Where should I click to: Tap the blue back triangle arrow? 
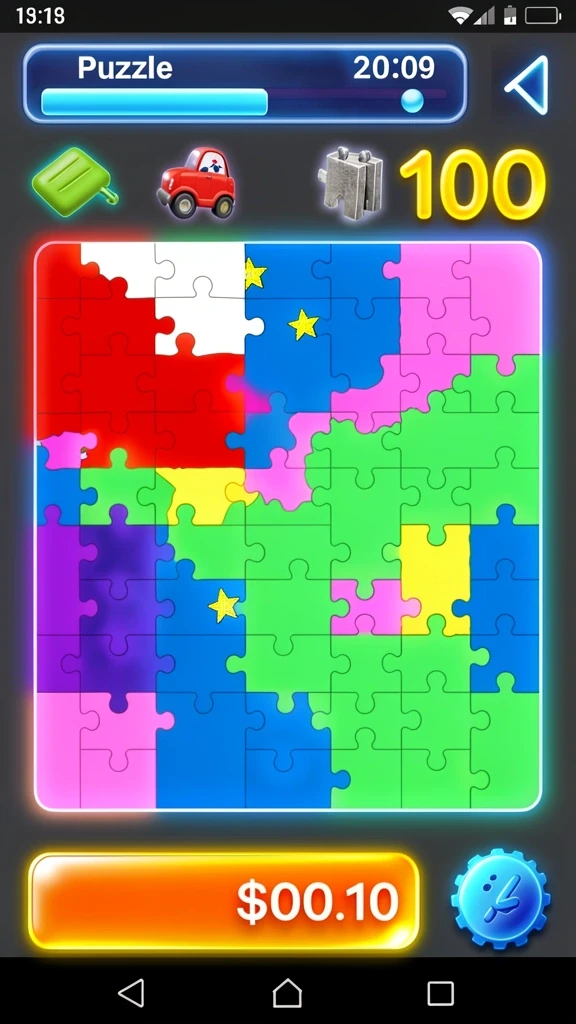pyautogui.click(x=526, y=85)
